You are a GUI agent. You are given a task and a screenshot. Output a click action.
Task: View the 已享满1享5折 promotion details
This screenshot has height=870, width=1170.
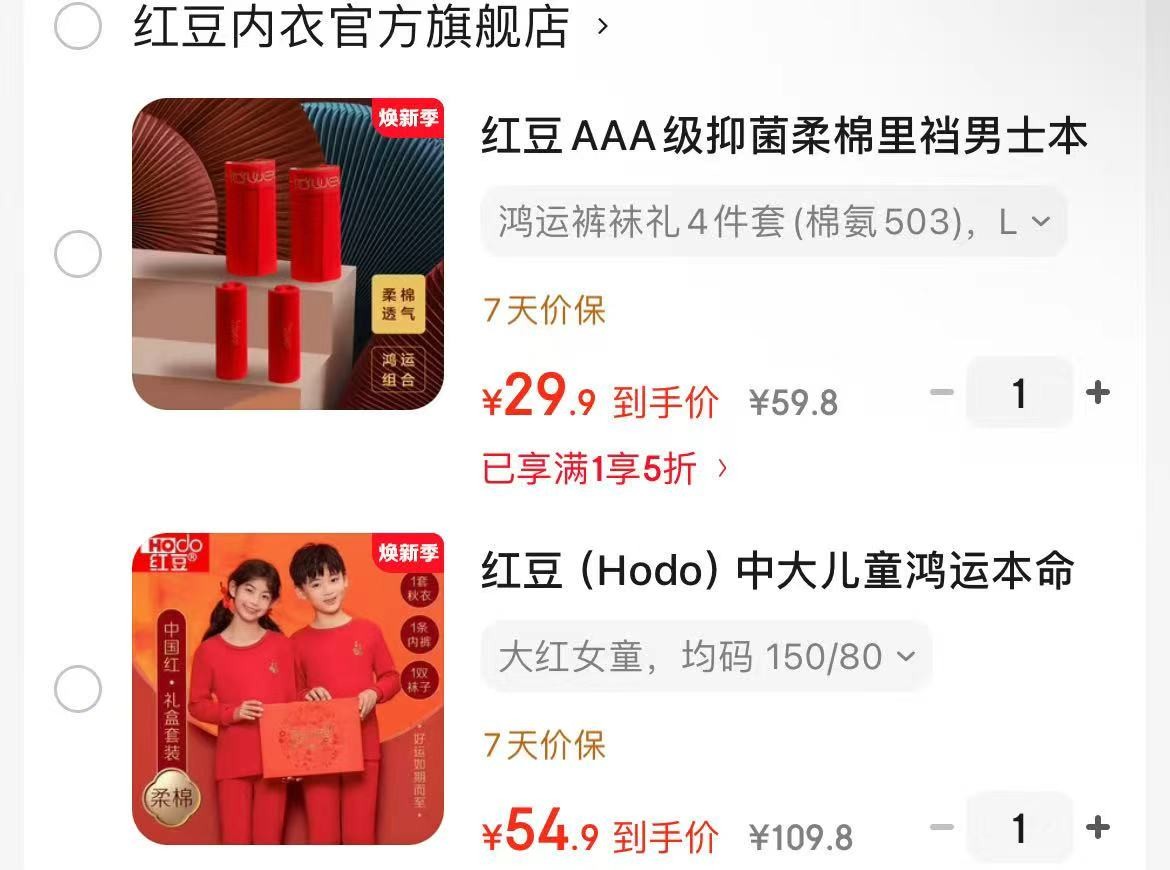(604, 468)
